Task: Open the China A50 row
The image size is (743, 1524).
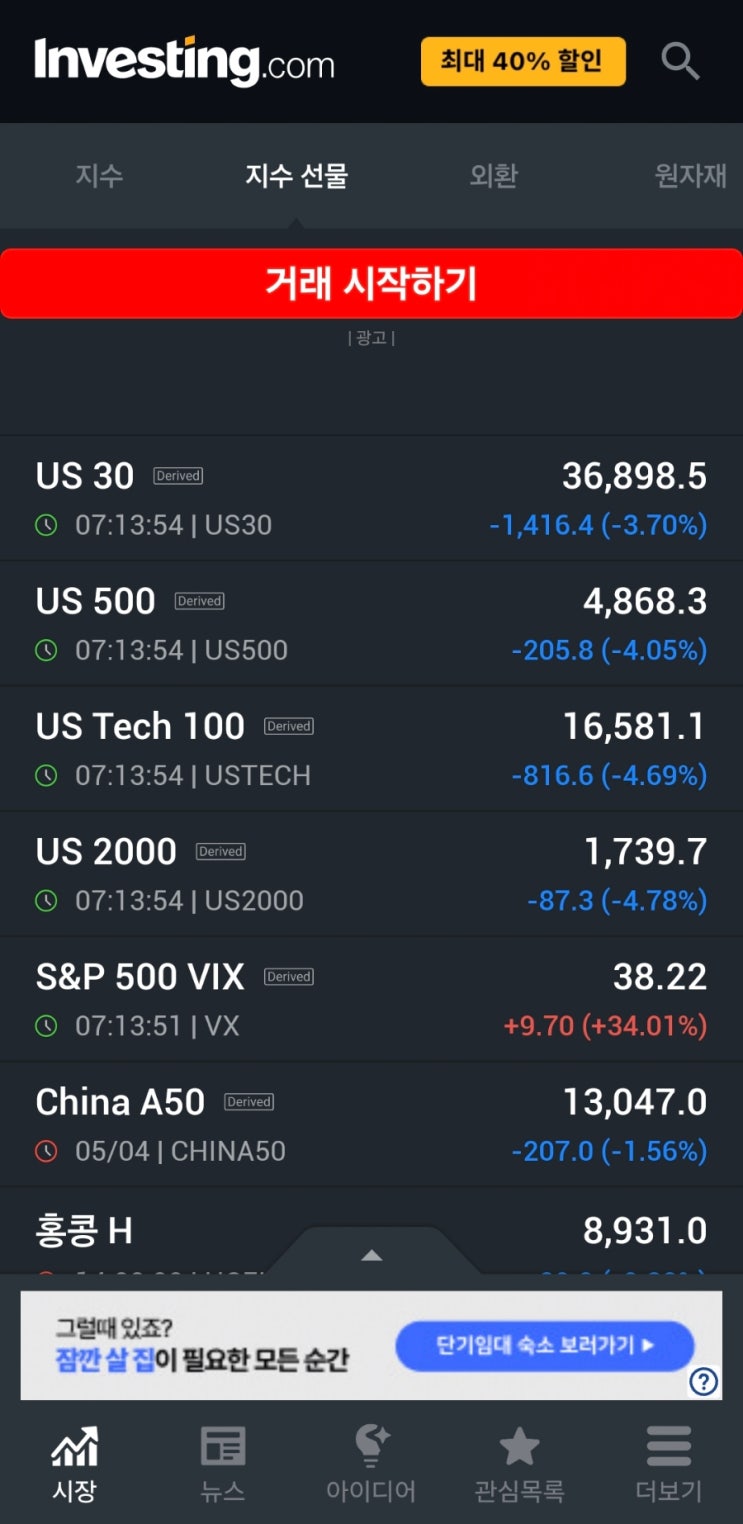Action: [371, 1124]
